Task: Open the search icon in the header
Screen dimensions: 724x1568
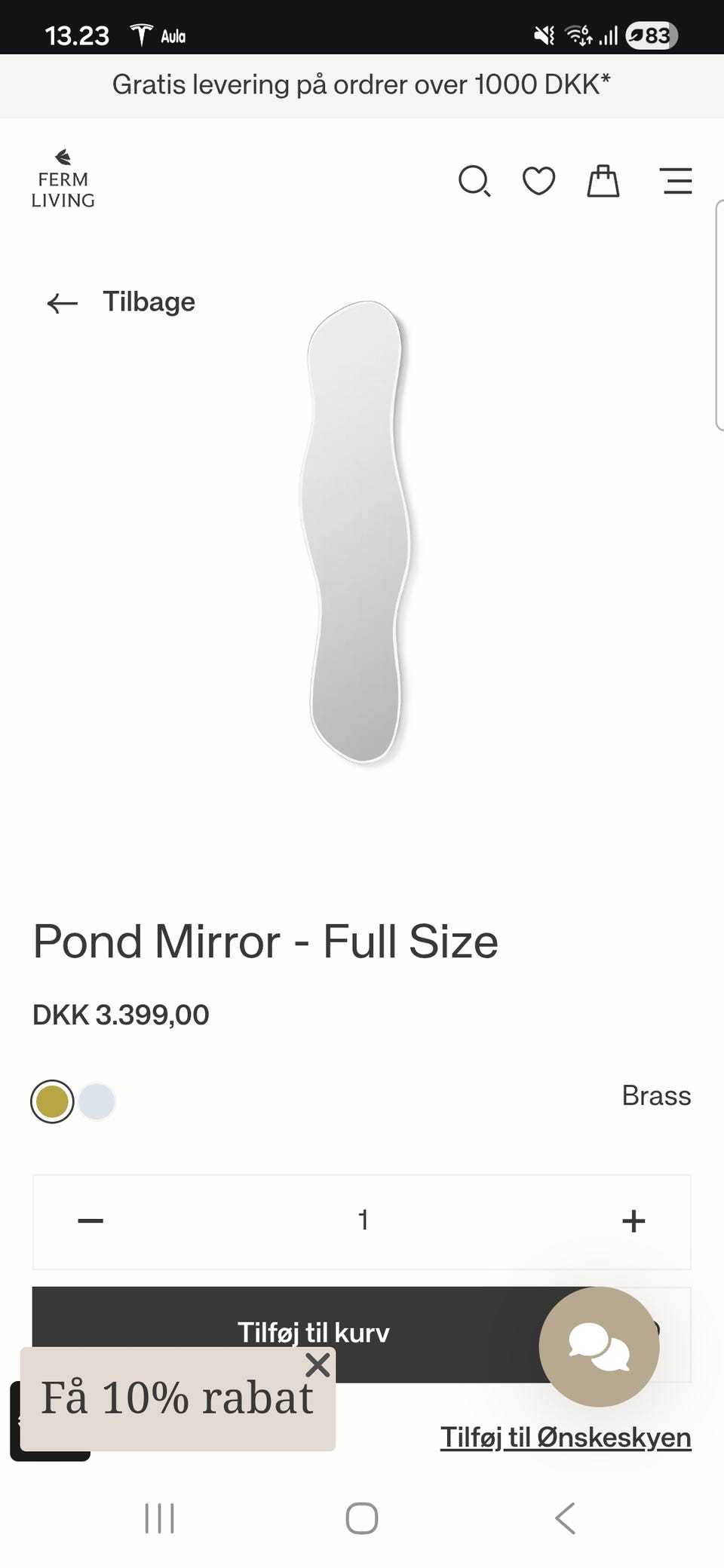Action: tap(474, 182)
